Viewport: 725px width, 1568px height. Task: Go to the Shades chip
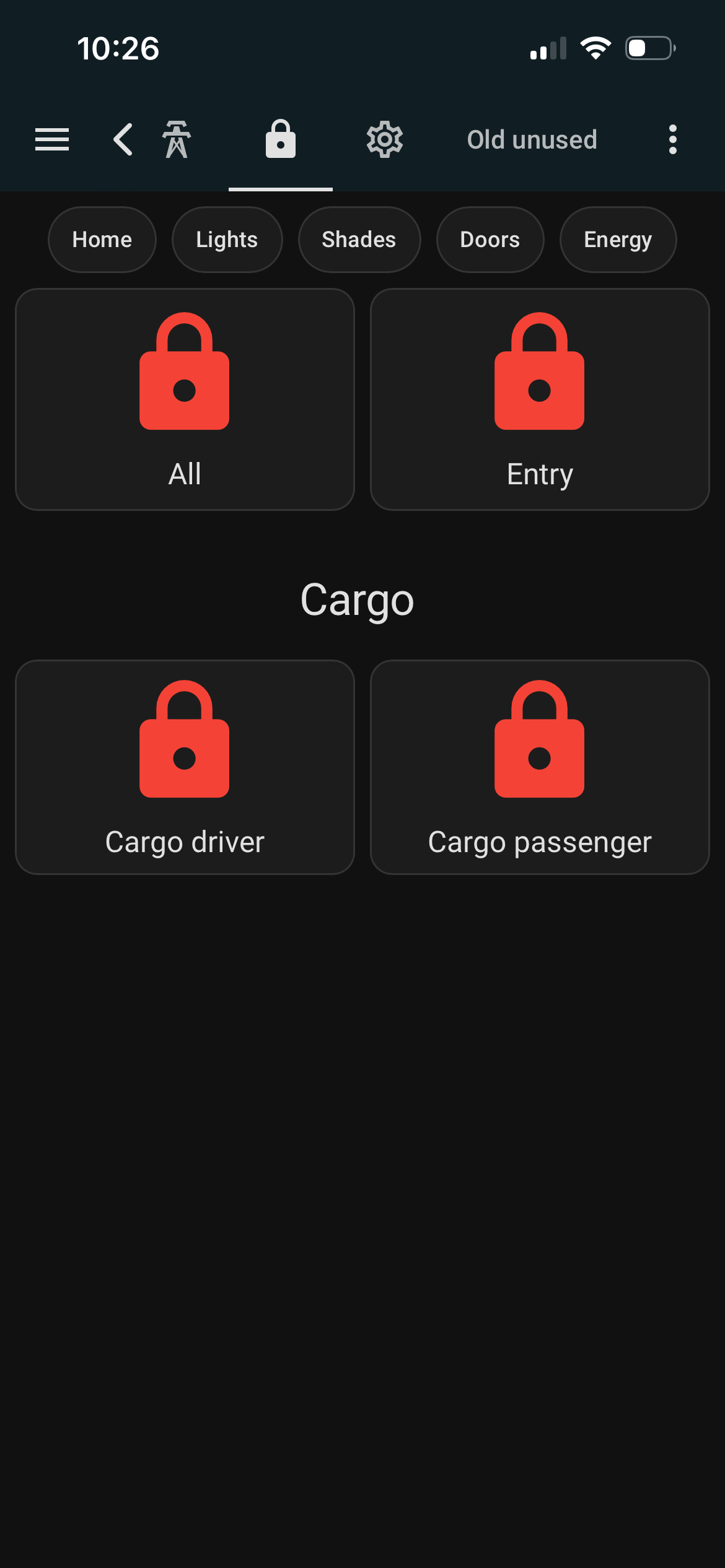click(359, 240)
